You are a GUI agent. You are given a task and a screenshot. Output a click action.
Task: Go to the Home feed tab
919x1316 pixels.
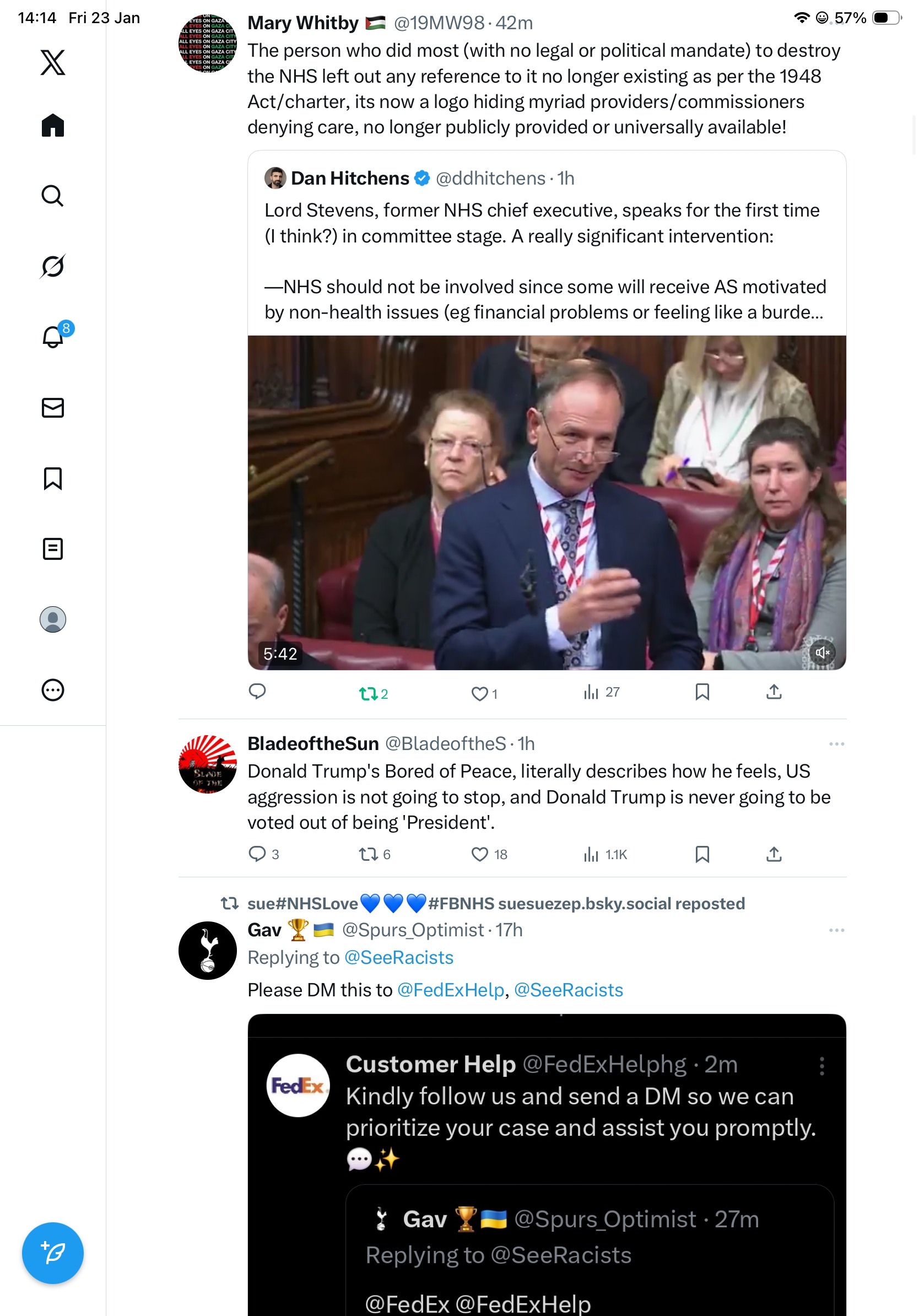click(x=53, y=125)
